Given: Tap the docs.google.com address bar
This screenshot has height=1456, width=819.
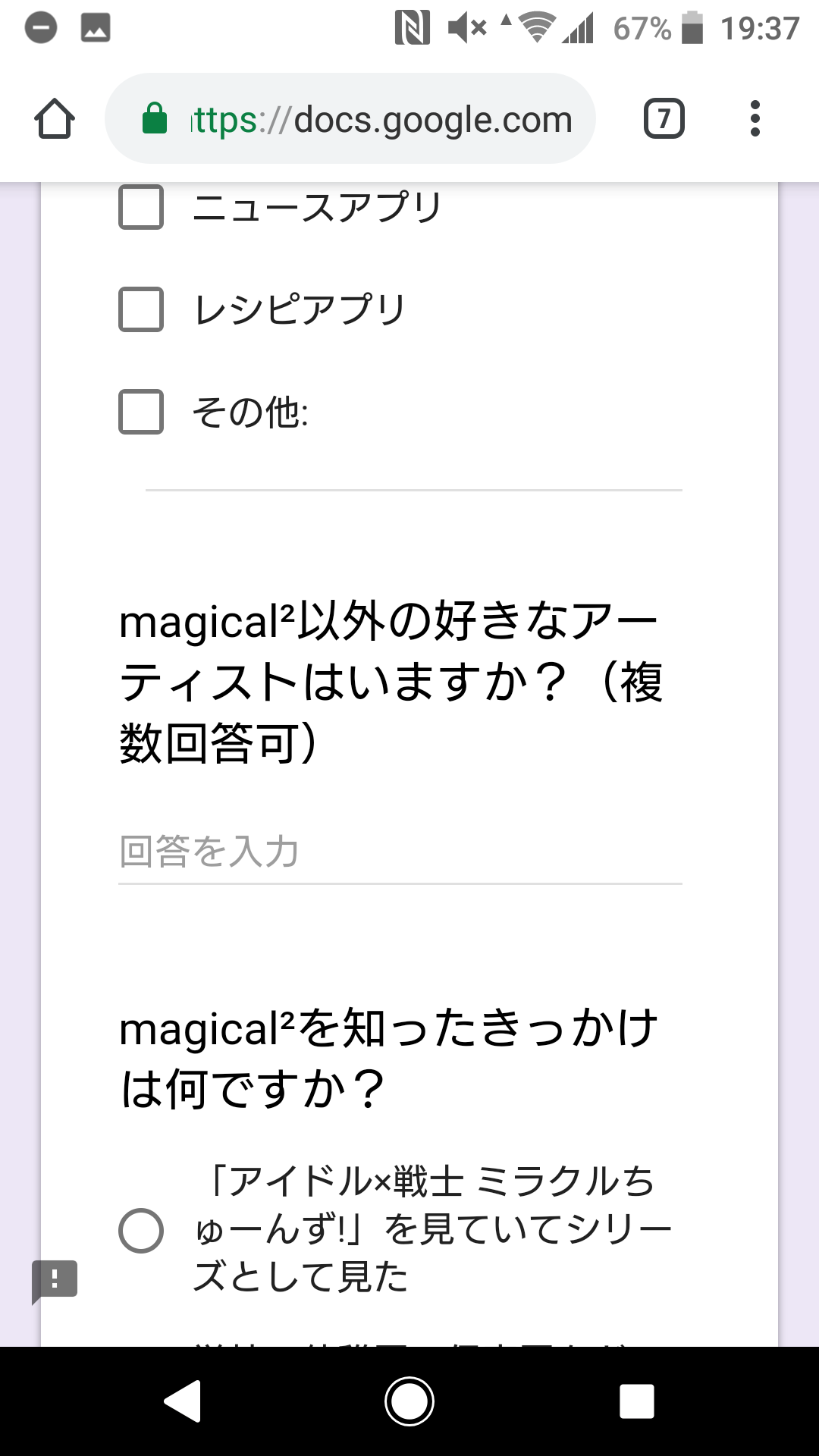Looking at the screenshot, I should pos(350,119).
